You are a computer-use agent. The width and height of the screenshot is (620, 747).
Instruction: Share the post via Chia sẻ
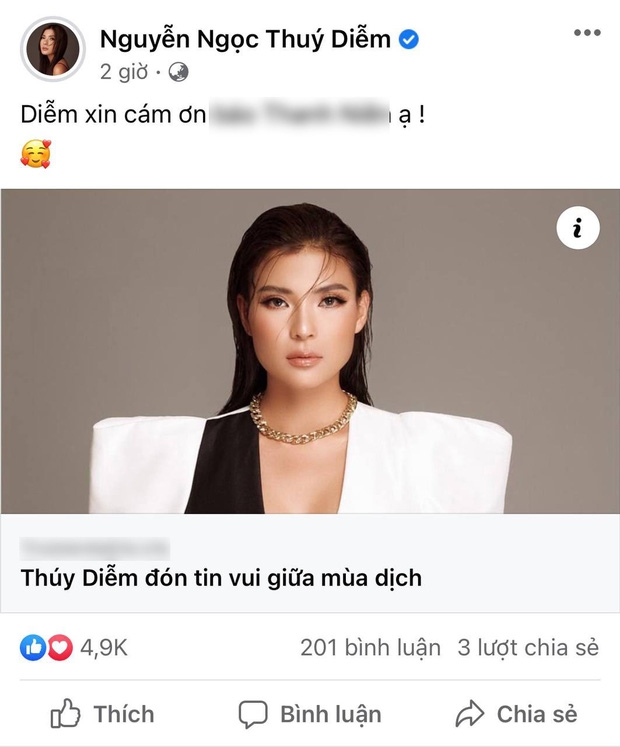(x=516, y=714)
